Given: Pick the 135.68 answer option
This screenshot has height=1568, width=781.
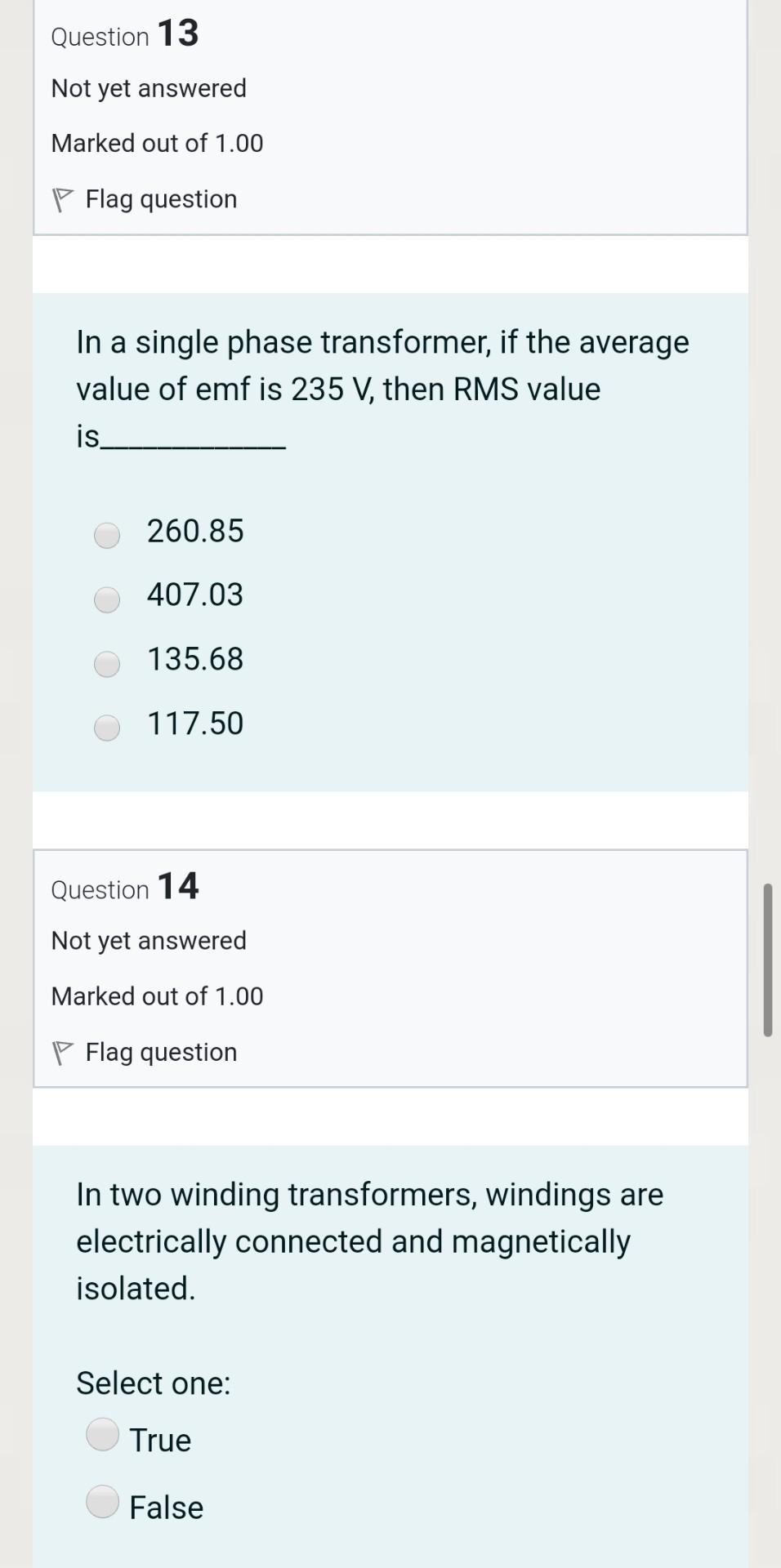Looking at the screenshot, I should (x=107, y=664).
